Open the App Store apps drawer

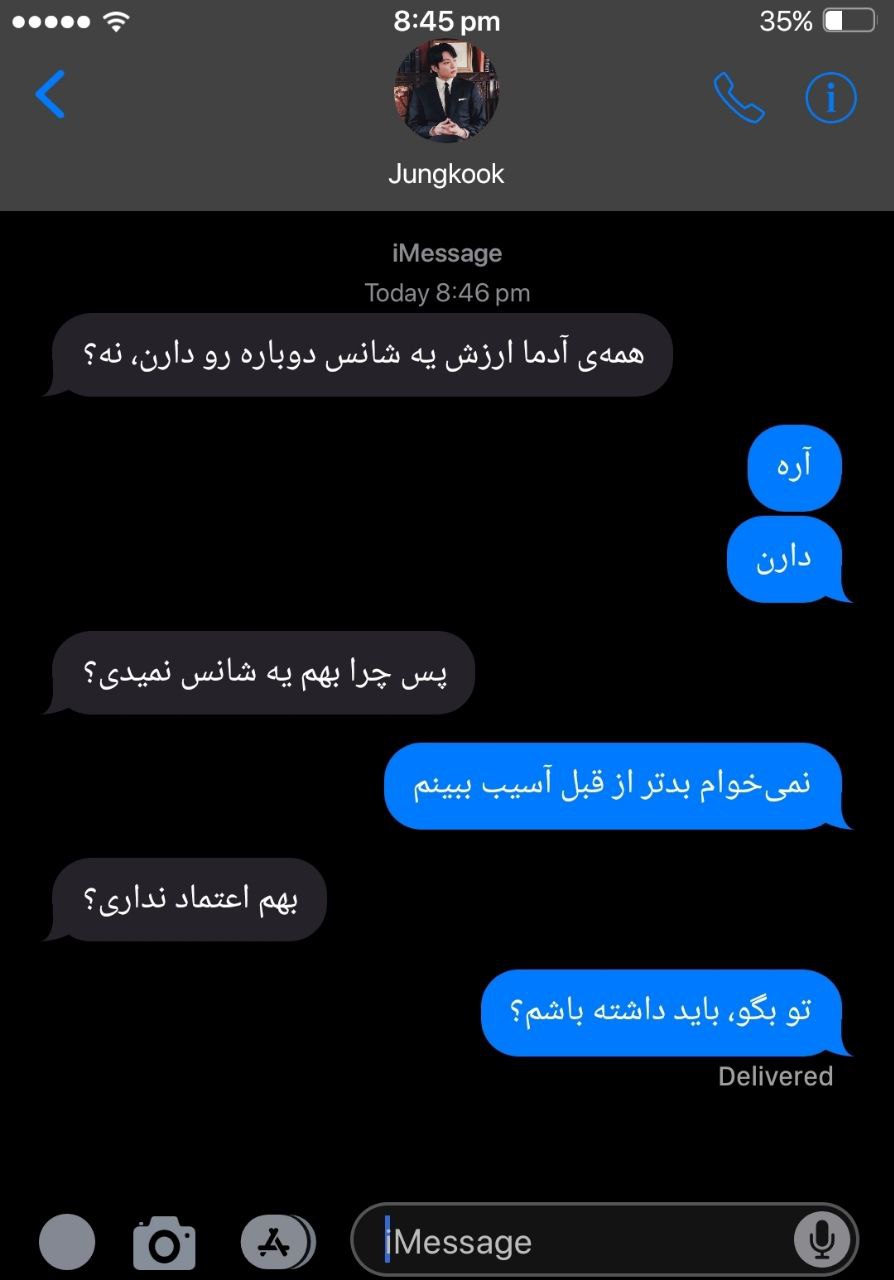coord(274,1243)
